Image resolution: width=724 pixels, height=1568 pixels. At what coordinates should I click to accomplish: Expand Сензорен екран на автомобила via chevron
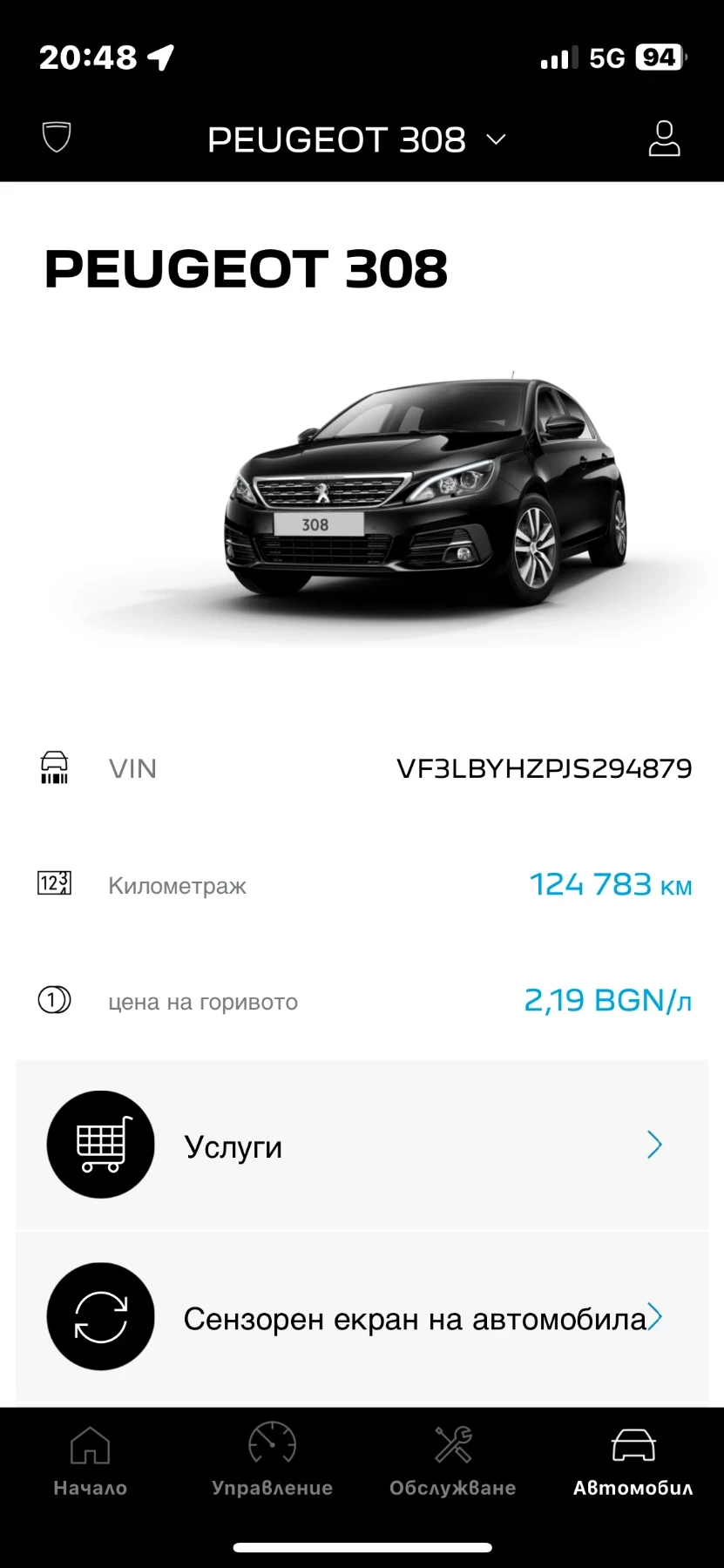655,1318
